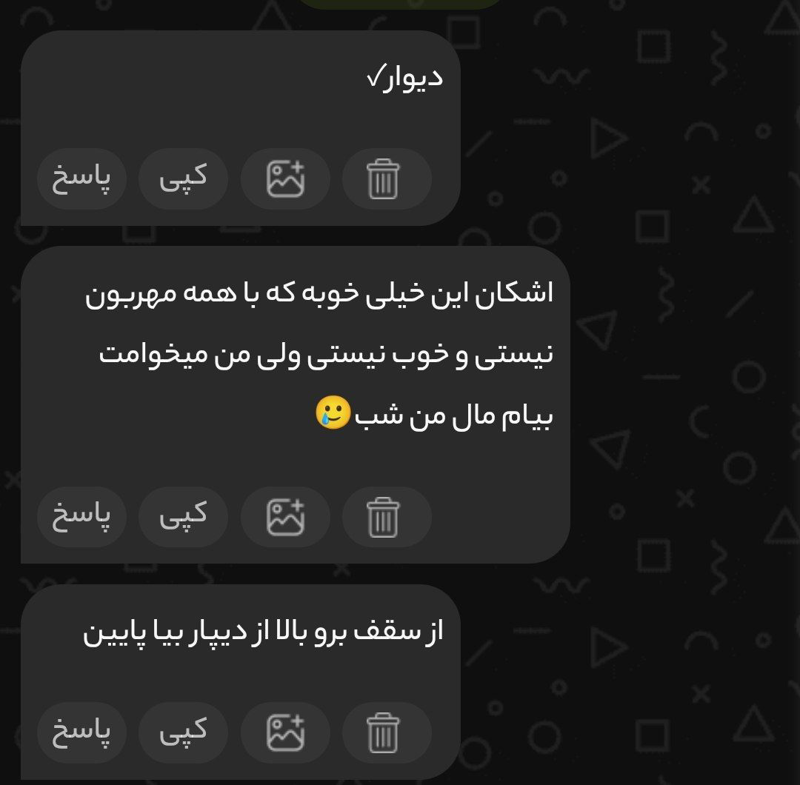Viewport: 800px width, 785px height.
Task: Copy (کپی) the message starting with اشکان
Action: point(183,515)
